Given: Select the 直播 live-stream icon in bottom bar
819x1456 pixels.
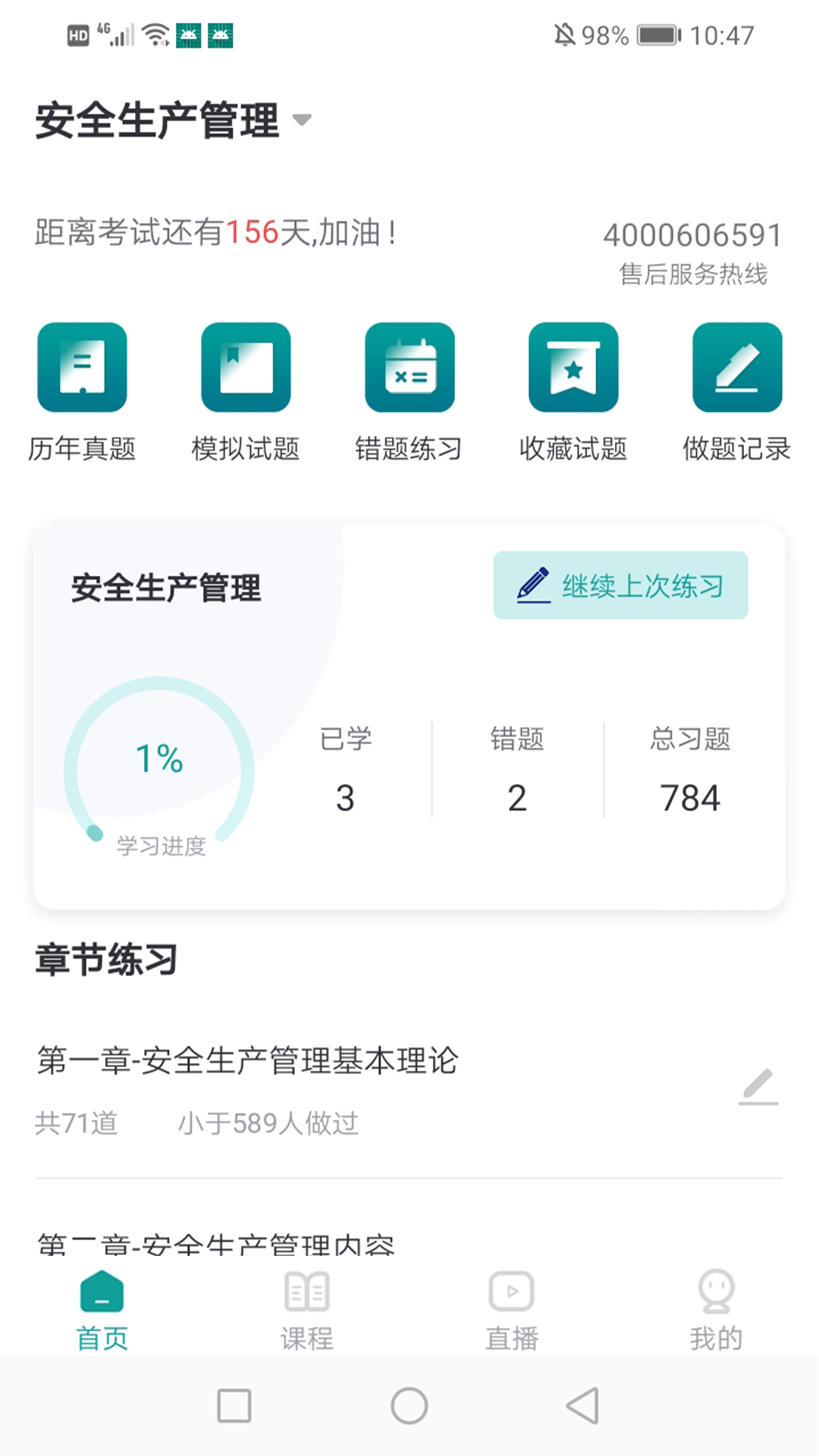Looking at the screenshot, I should point(510,1304).
